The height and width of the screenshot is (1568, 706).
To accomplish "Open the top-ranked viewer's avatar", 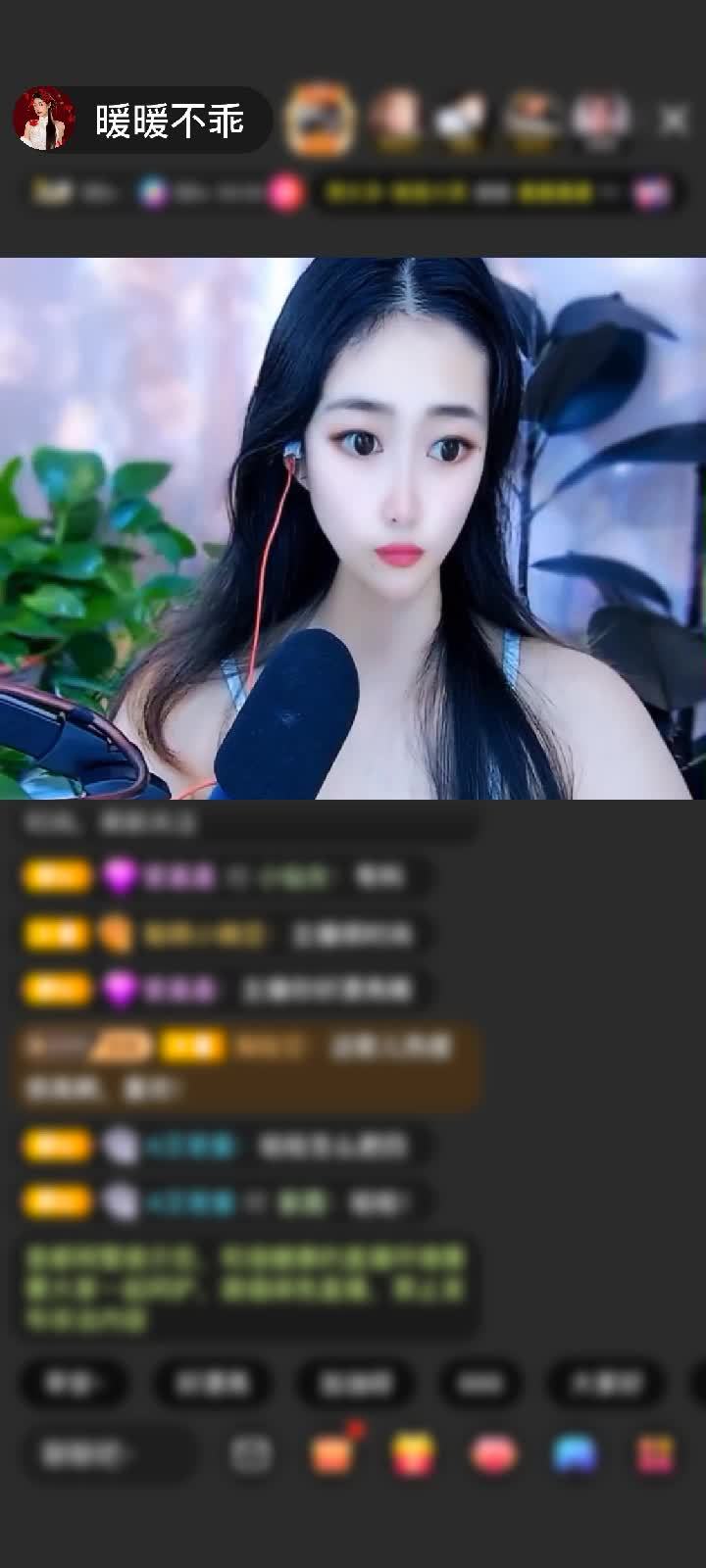I will click(x=320, y=121).
